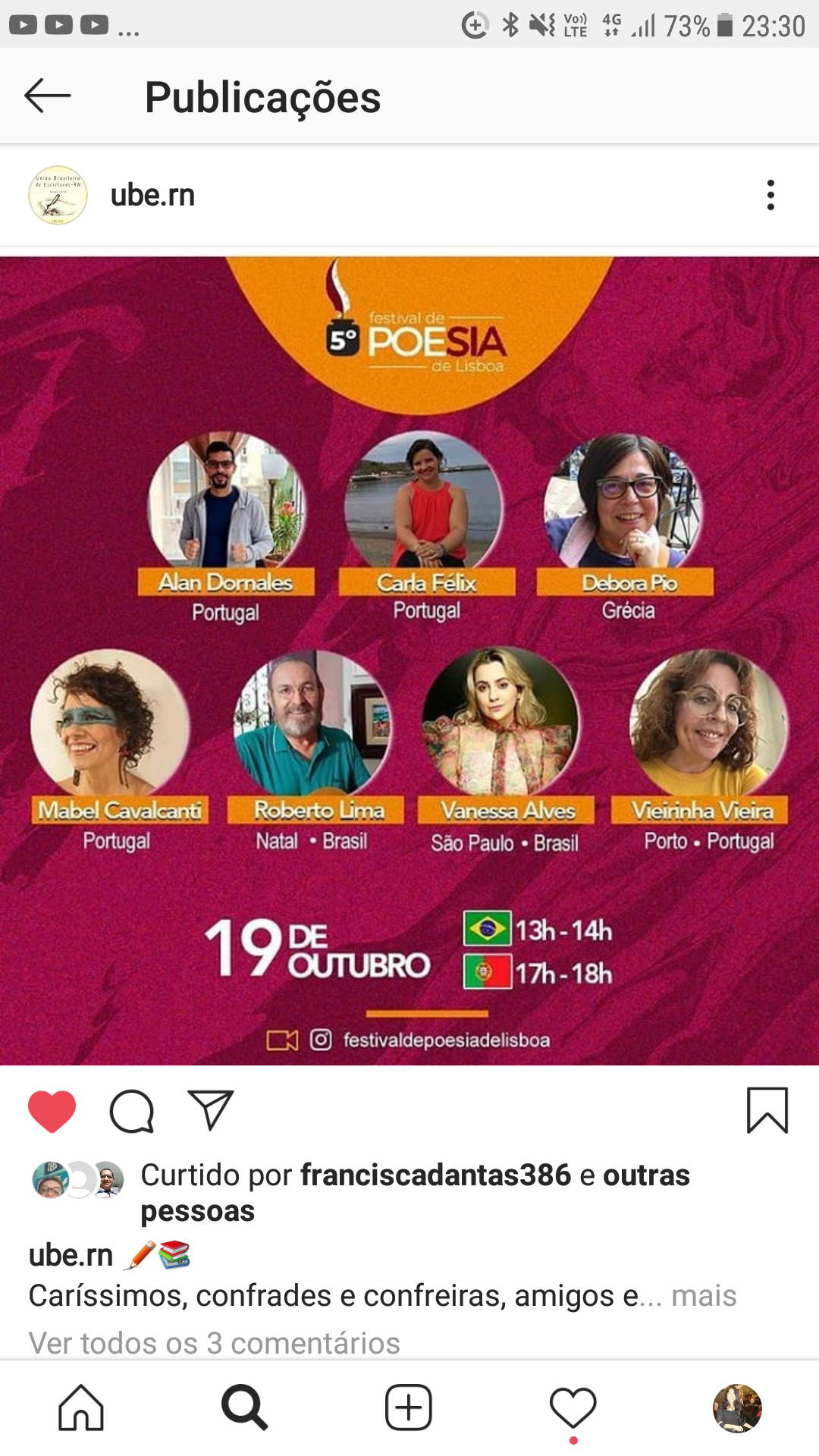
Task: Save the post with the bookmark icon
Action: coord(767,1111)
